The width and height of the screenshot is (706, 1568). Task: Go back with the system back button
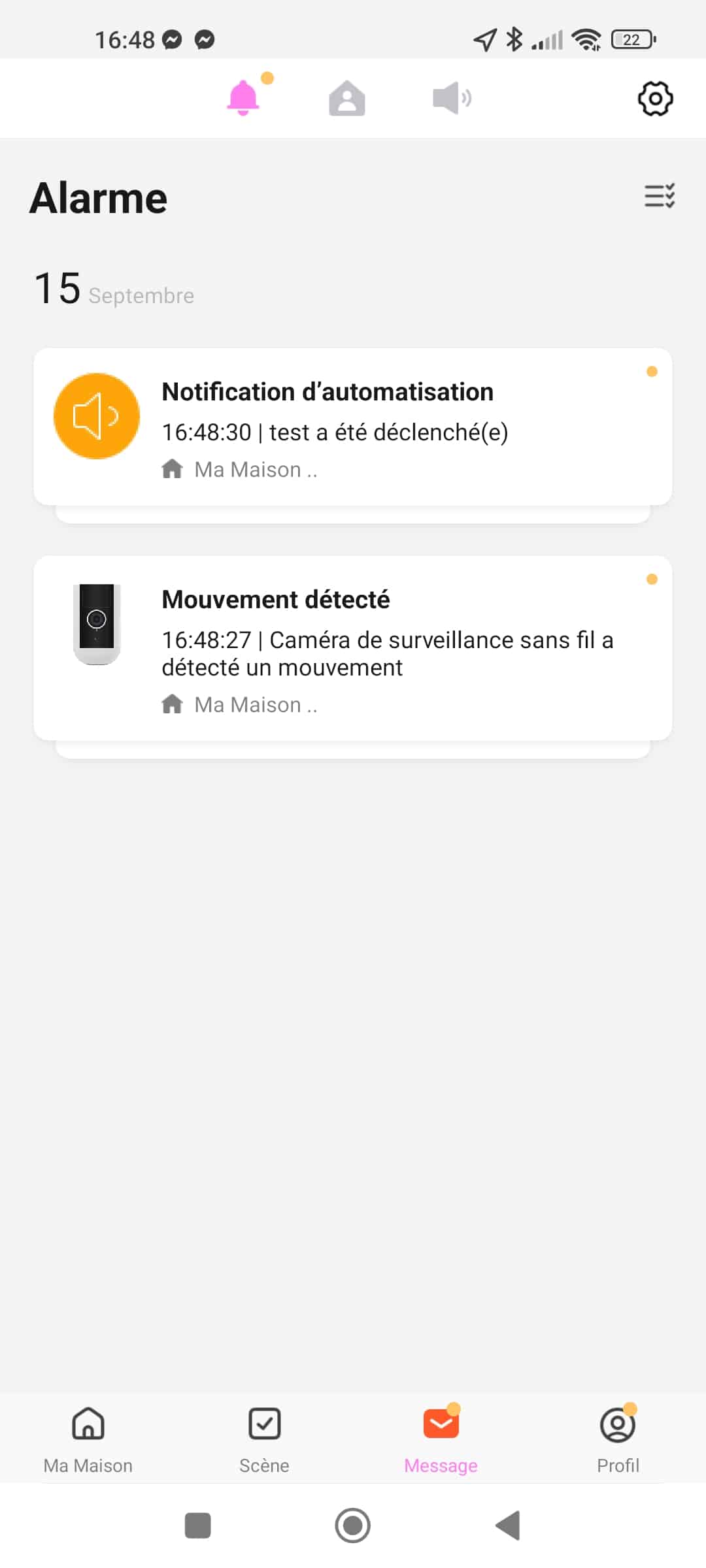click(x=508, y=1526)
